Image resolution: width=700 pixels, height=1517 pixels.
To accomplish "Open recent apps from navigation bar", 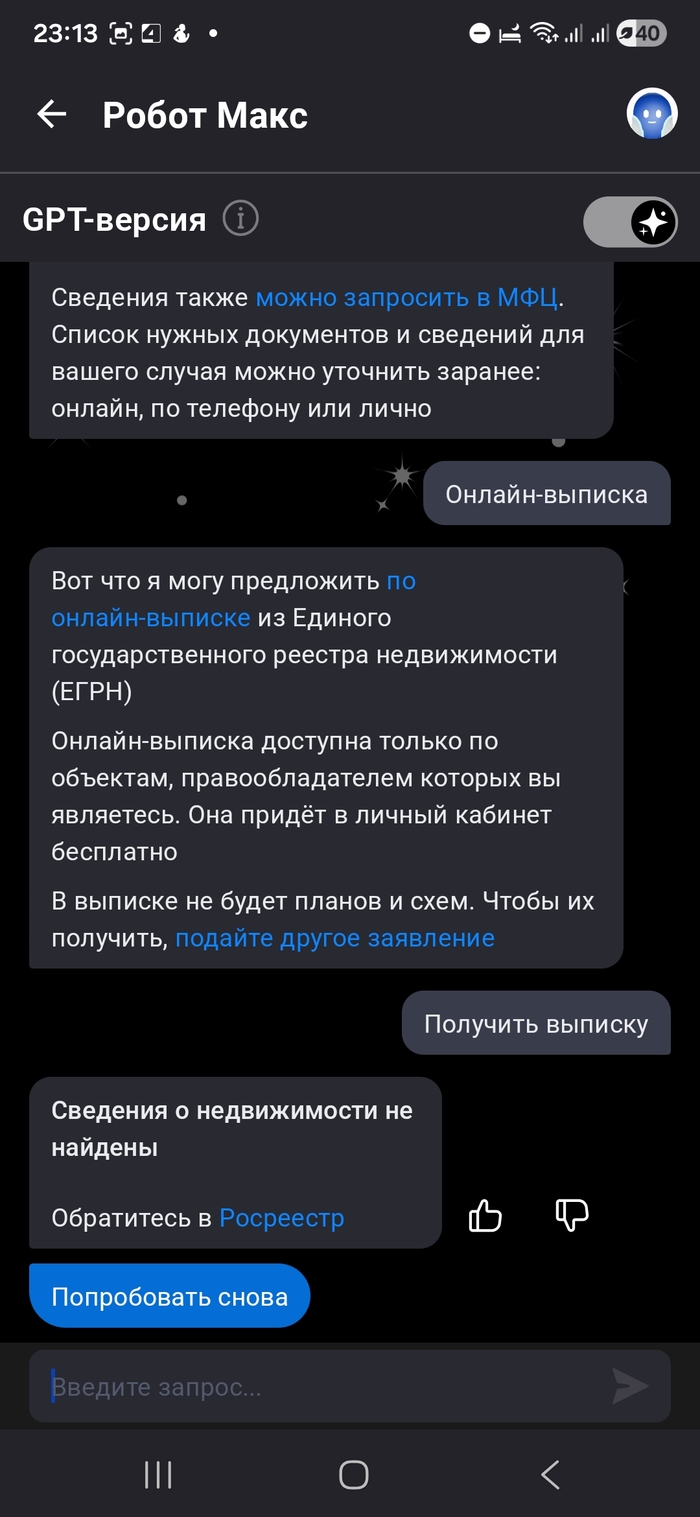I will [x=158, y=1474].
